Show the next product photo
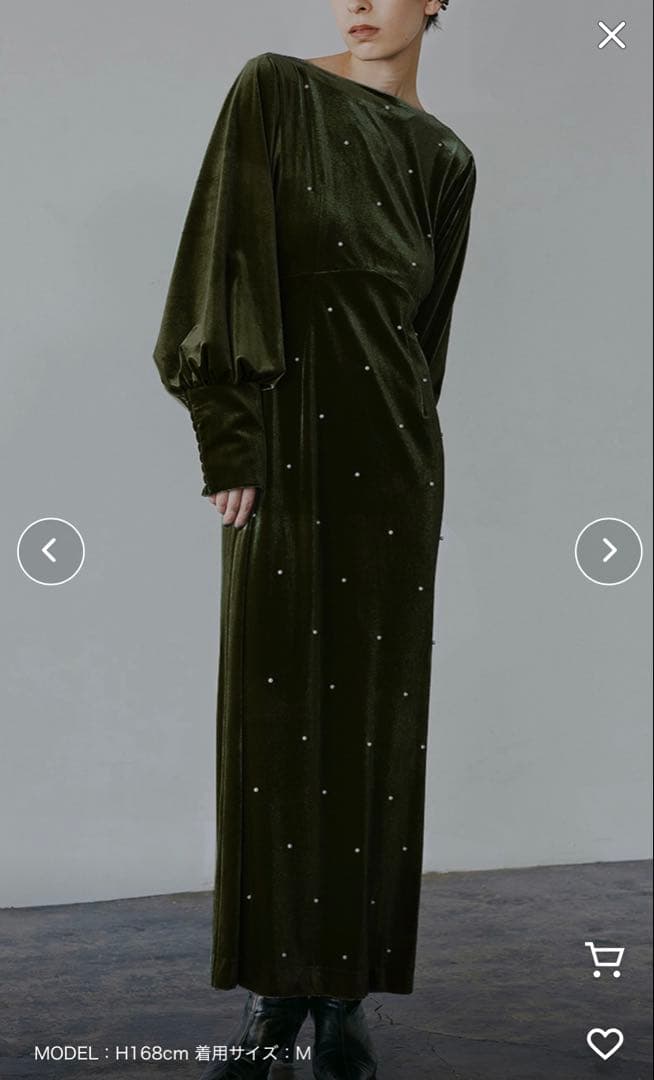The height and width of the screenshot is (1080, 654). pos(608,551)
